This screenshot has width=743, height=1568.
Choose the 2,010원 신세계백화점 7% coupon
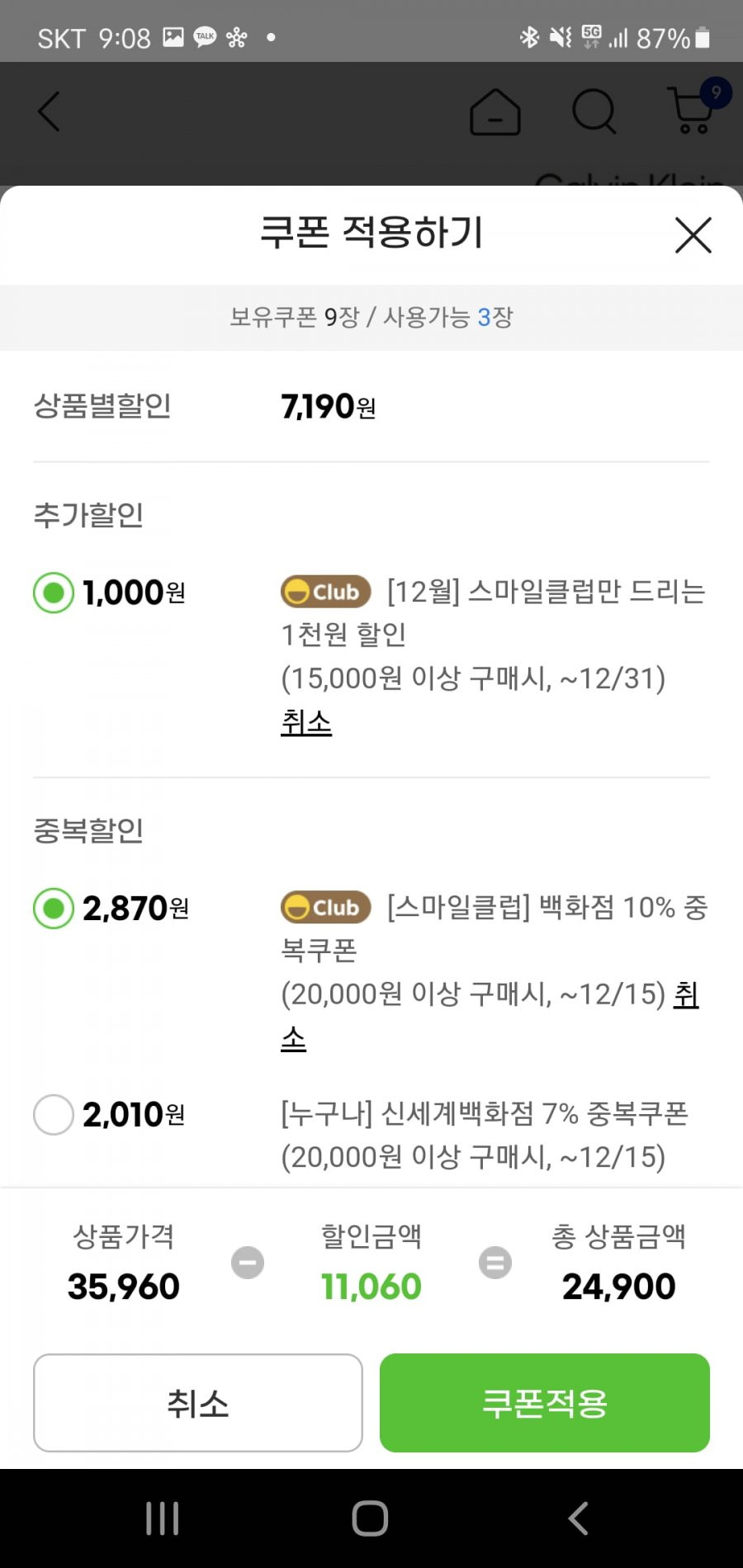click(54, 1114)
